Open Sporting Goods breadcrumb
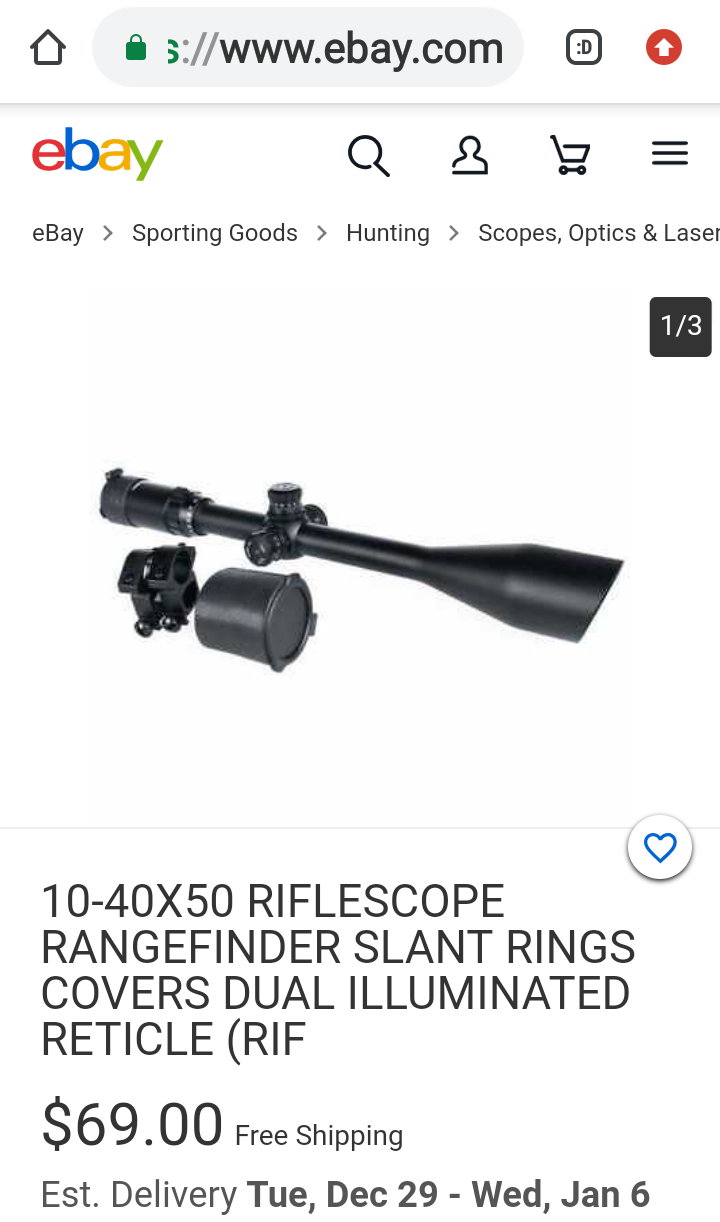The image size is (720, 1222). pyautogui.click(x=215, y=233)
